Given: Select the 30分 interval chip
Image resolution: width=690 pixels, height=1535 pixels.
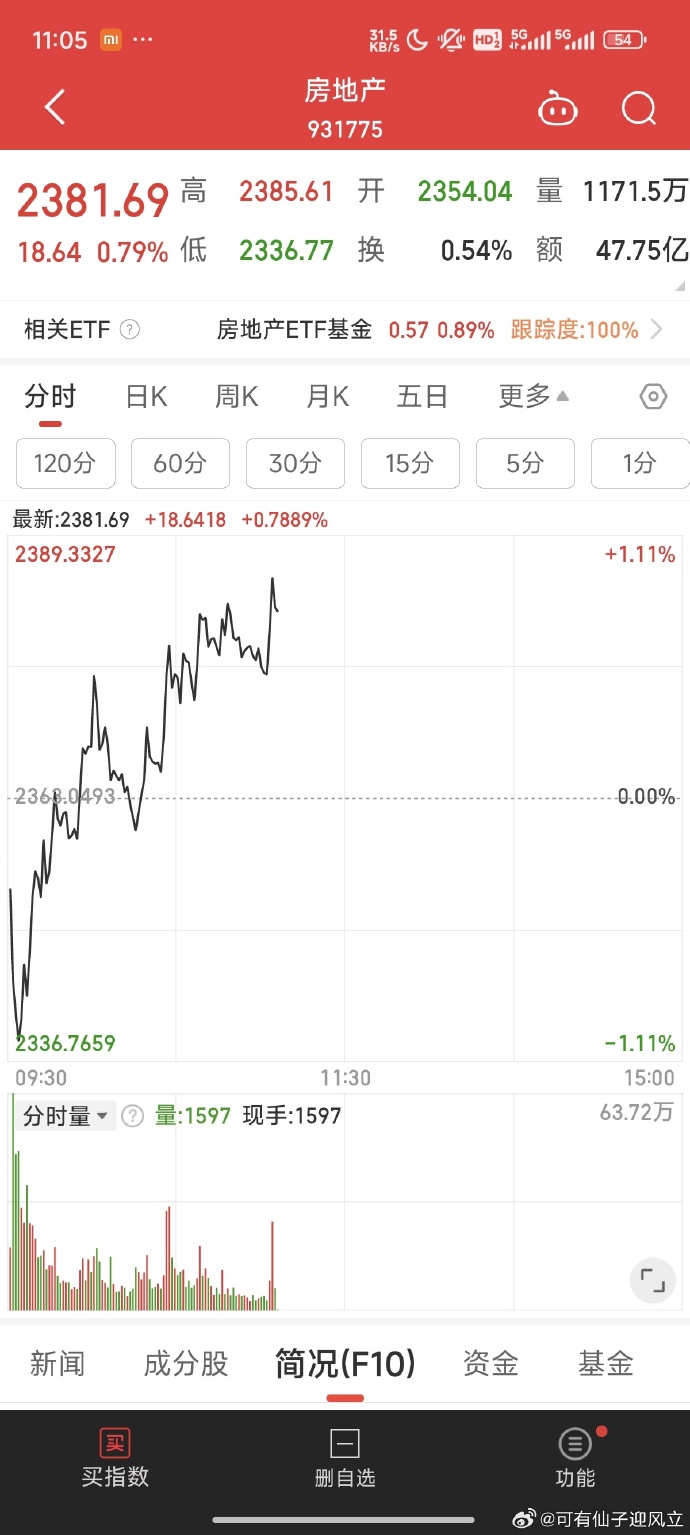Looking at the screenshot, I should [x=295, y=463].
